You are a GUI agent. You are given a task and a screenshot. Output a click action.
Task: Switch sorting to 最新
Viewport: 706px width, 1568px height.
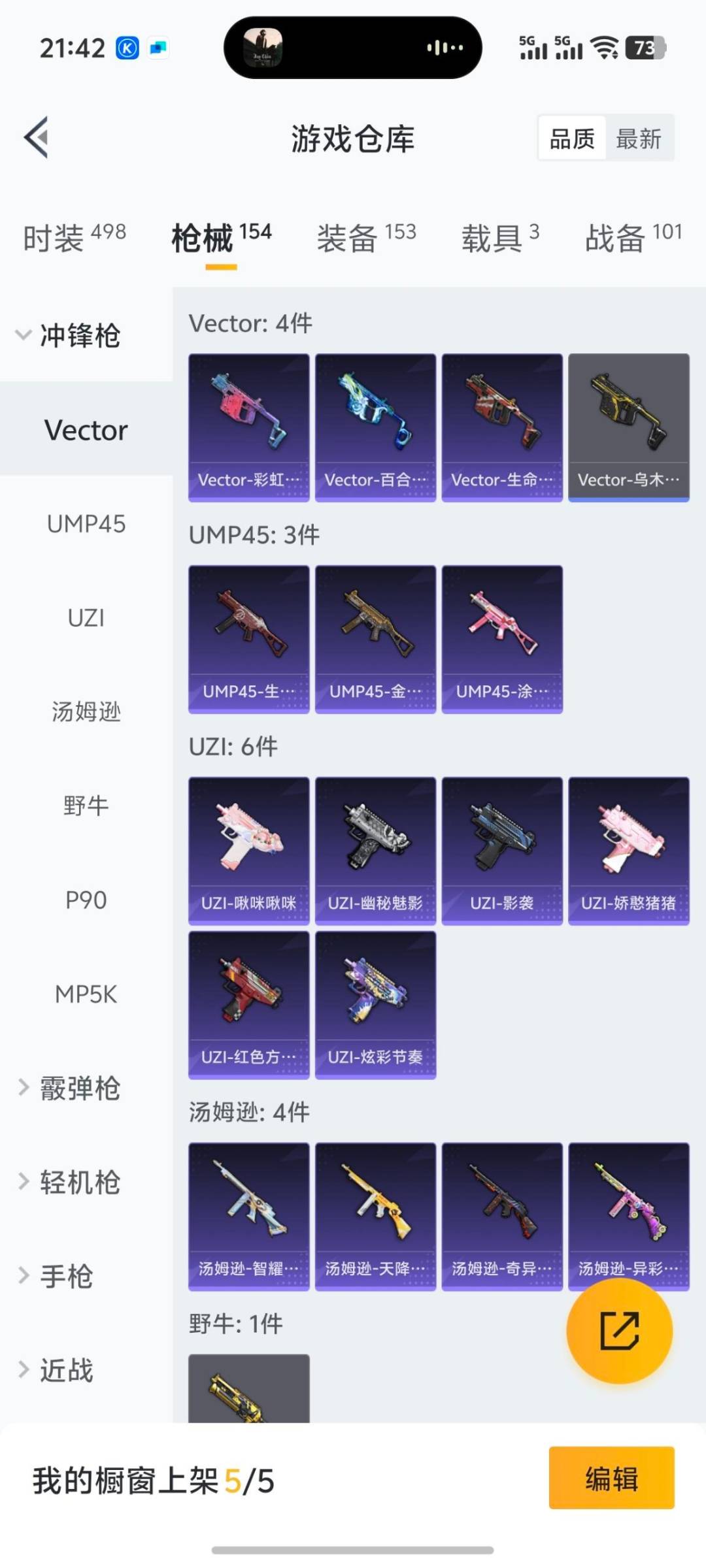640,138
